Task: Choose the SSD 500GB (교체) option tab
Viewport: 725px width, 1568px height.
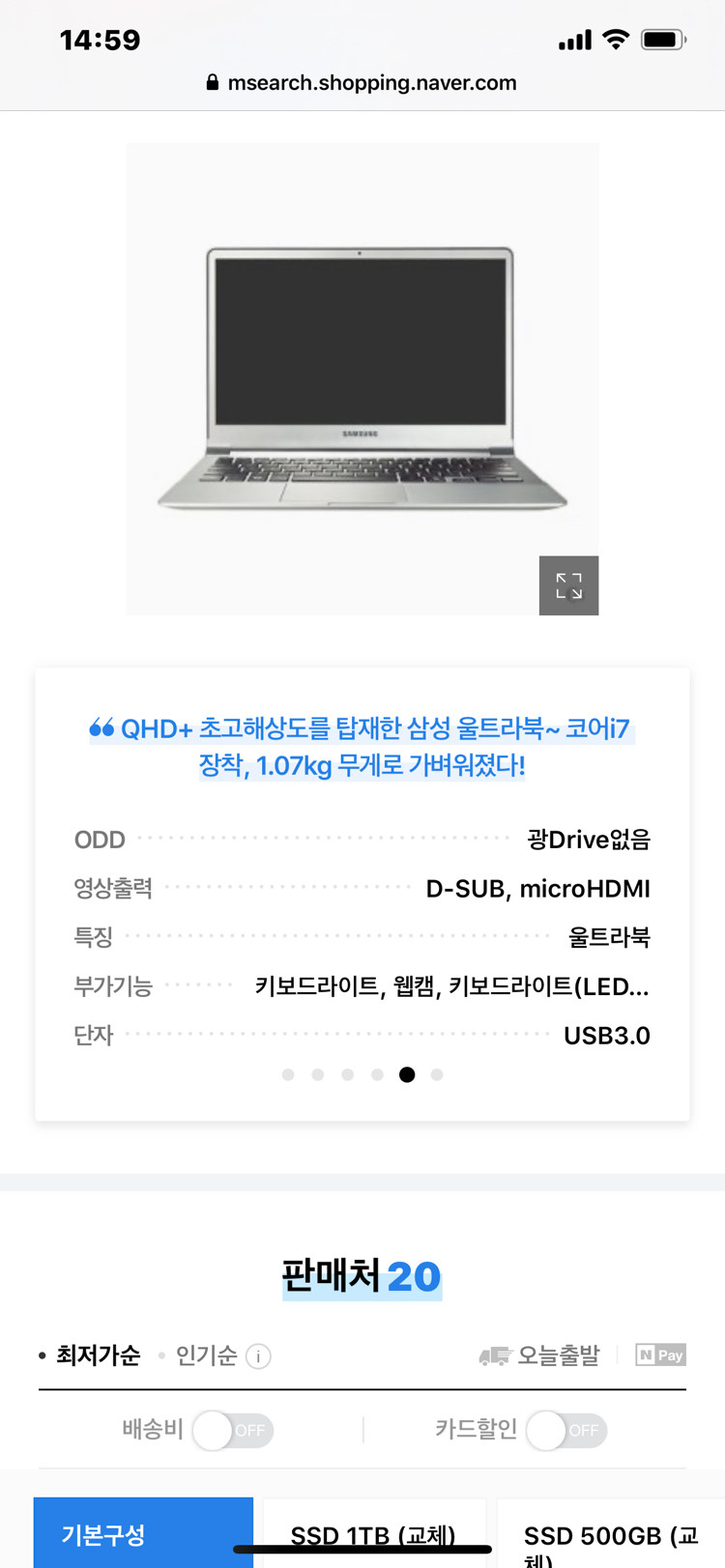Action: [611, 1536]
